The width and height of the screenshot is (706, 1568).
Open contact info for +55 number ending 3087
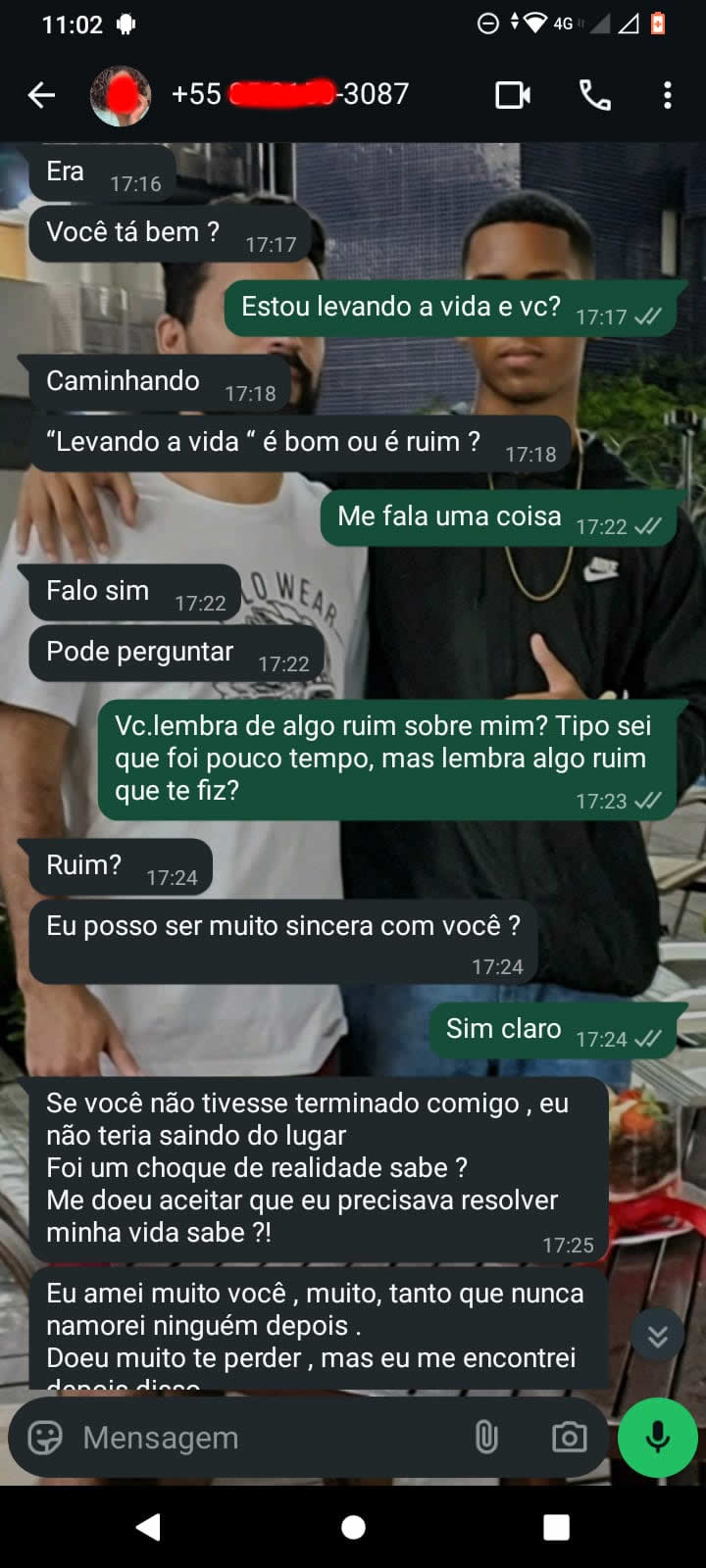coord(289,95)
